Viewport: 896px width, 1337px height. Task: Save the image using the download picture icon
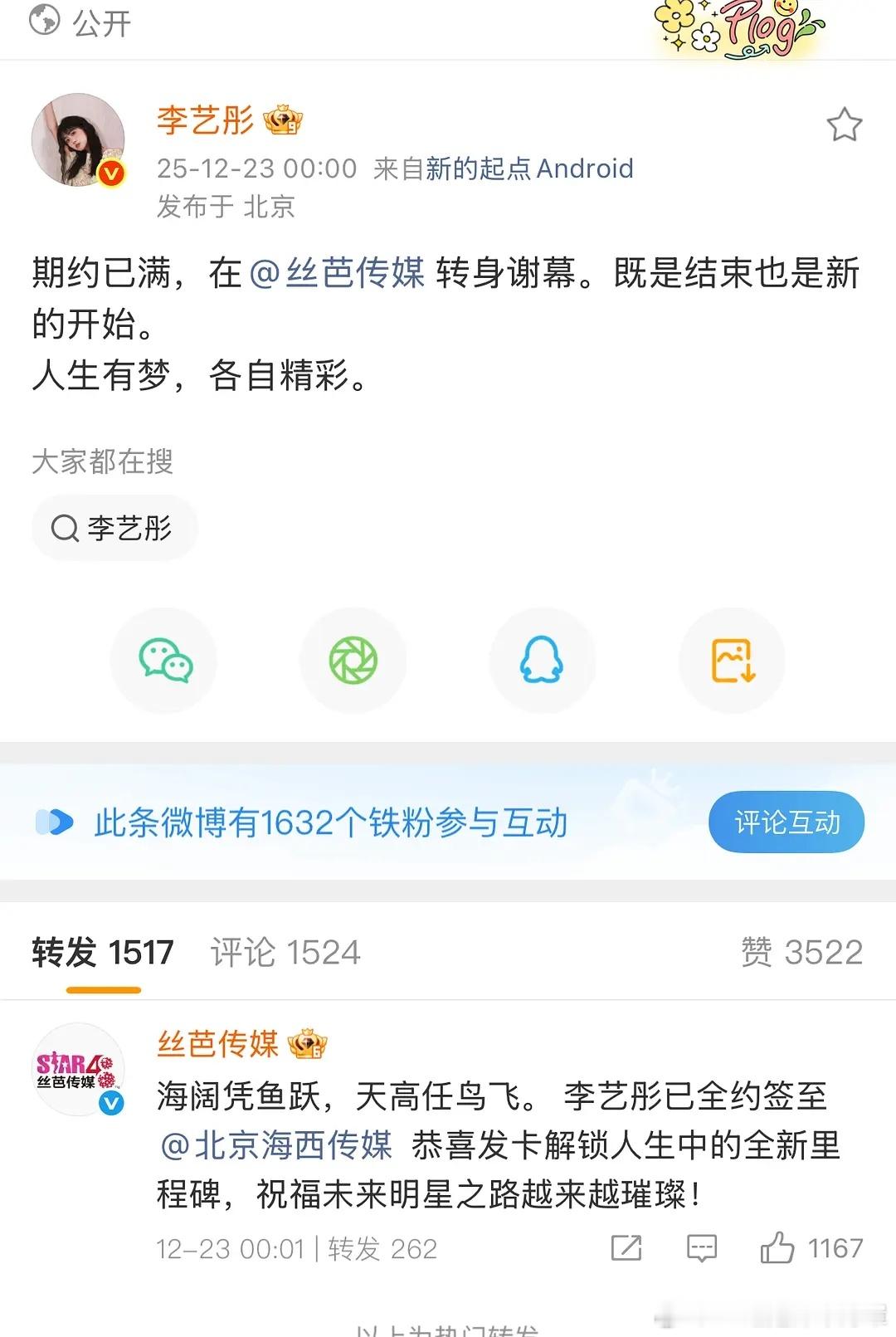tap(732, 659)
